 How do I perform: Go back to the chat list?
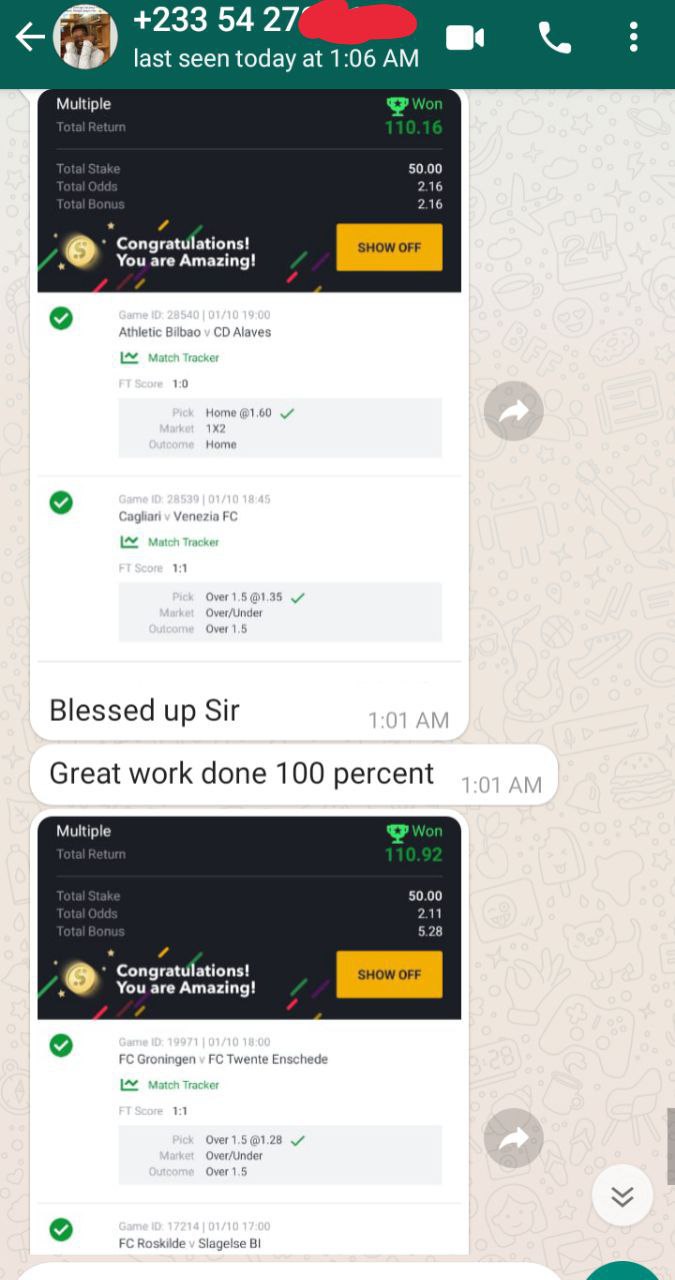(x=29, y=38)
